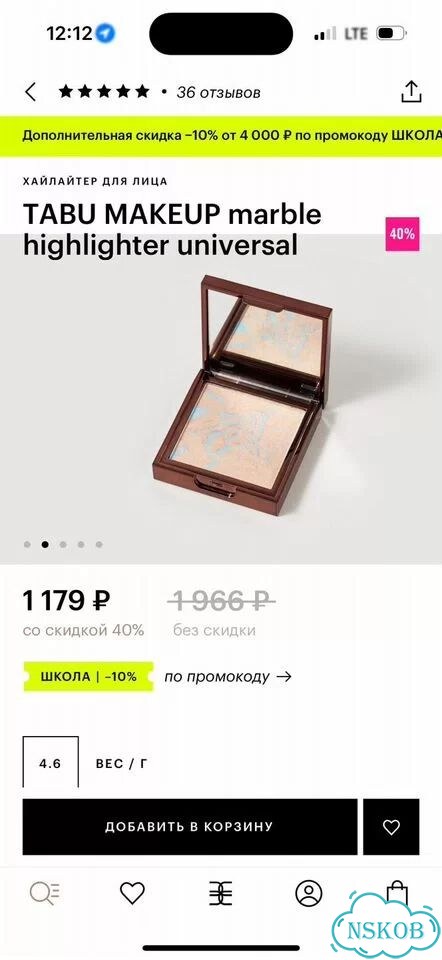The image size is (442, 960).
Task: Share this highlighter product
Action: (x=411, y=92)
